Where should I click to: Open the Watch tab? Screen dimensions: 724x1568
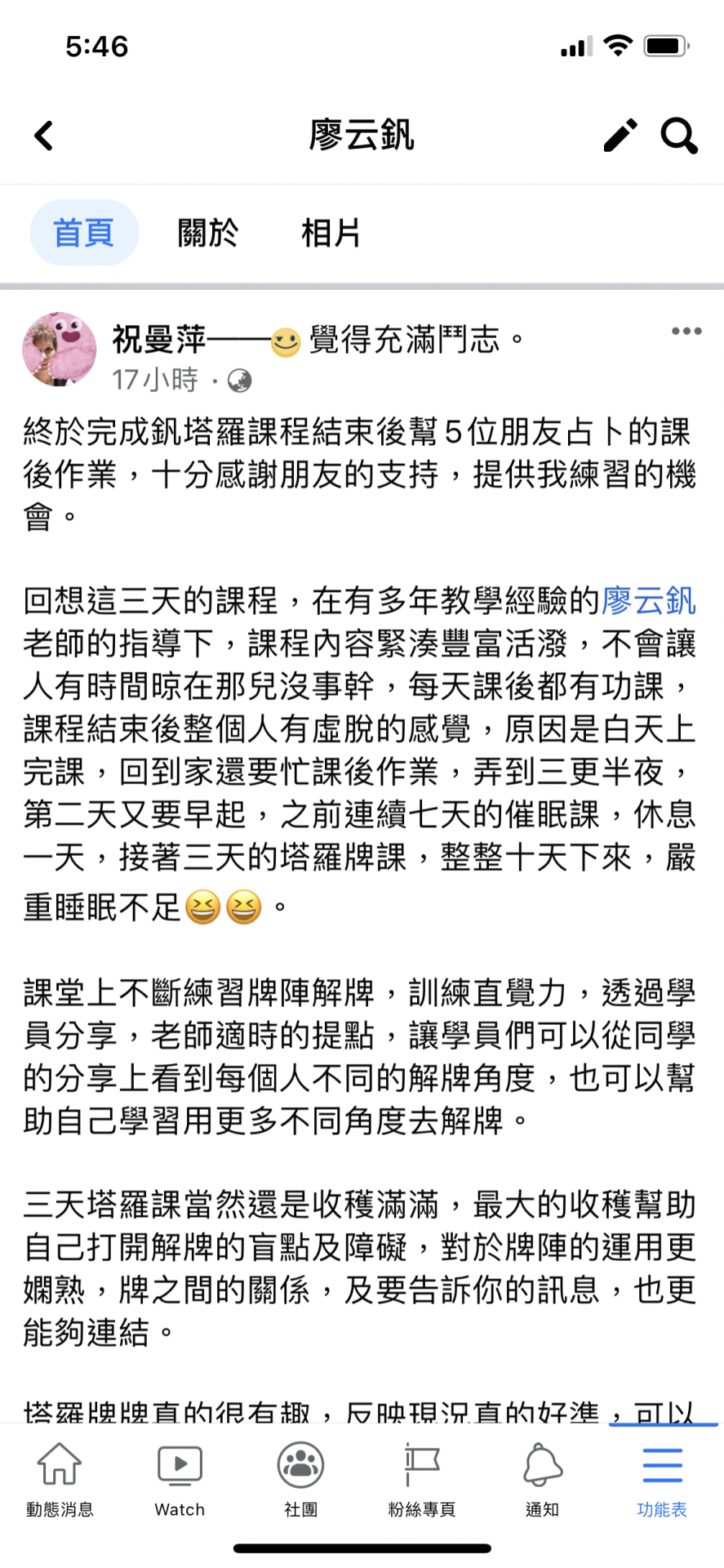(x=180, y=1479)
